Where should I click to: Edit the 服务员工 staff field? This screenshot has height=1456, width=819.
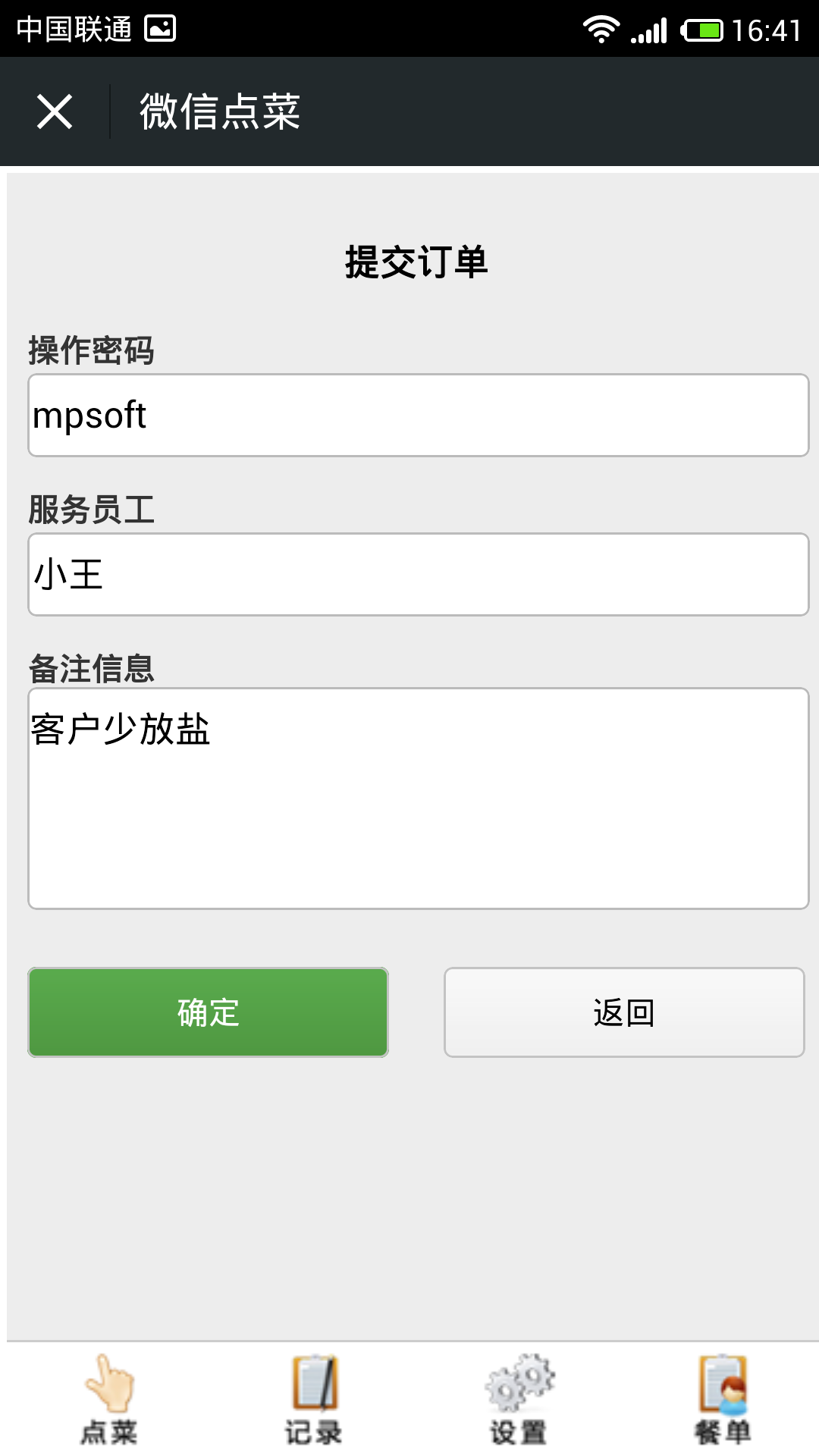[418, 575]
